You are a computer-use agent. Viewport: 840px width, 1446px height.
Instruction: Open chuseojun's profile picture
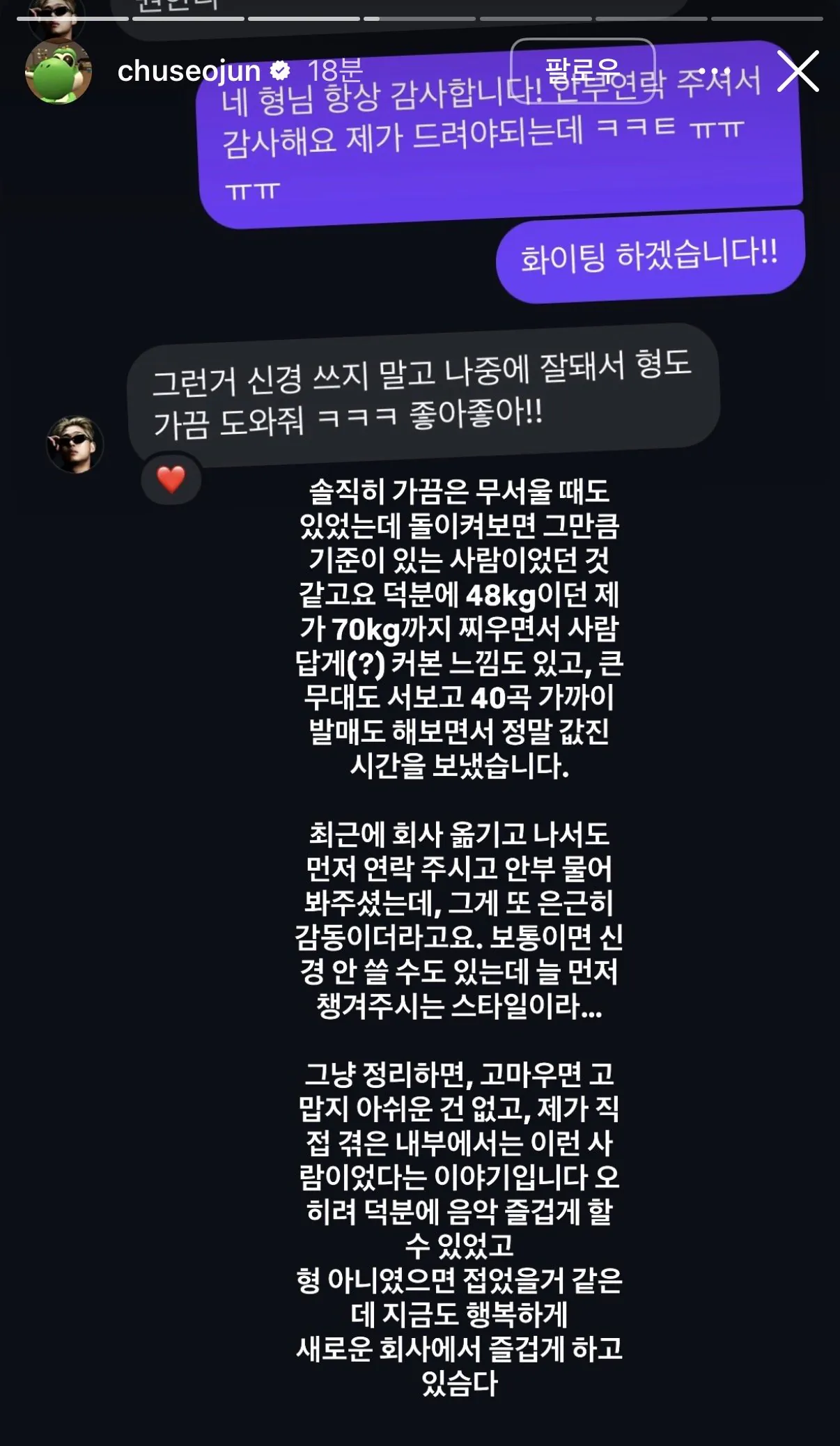(x=59, y=72)
